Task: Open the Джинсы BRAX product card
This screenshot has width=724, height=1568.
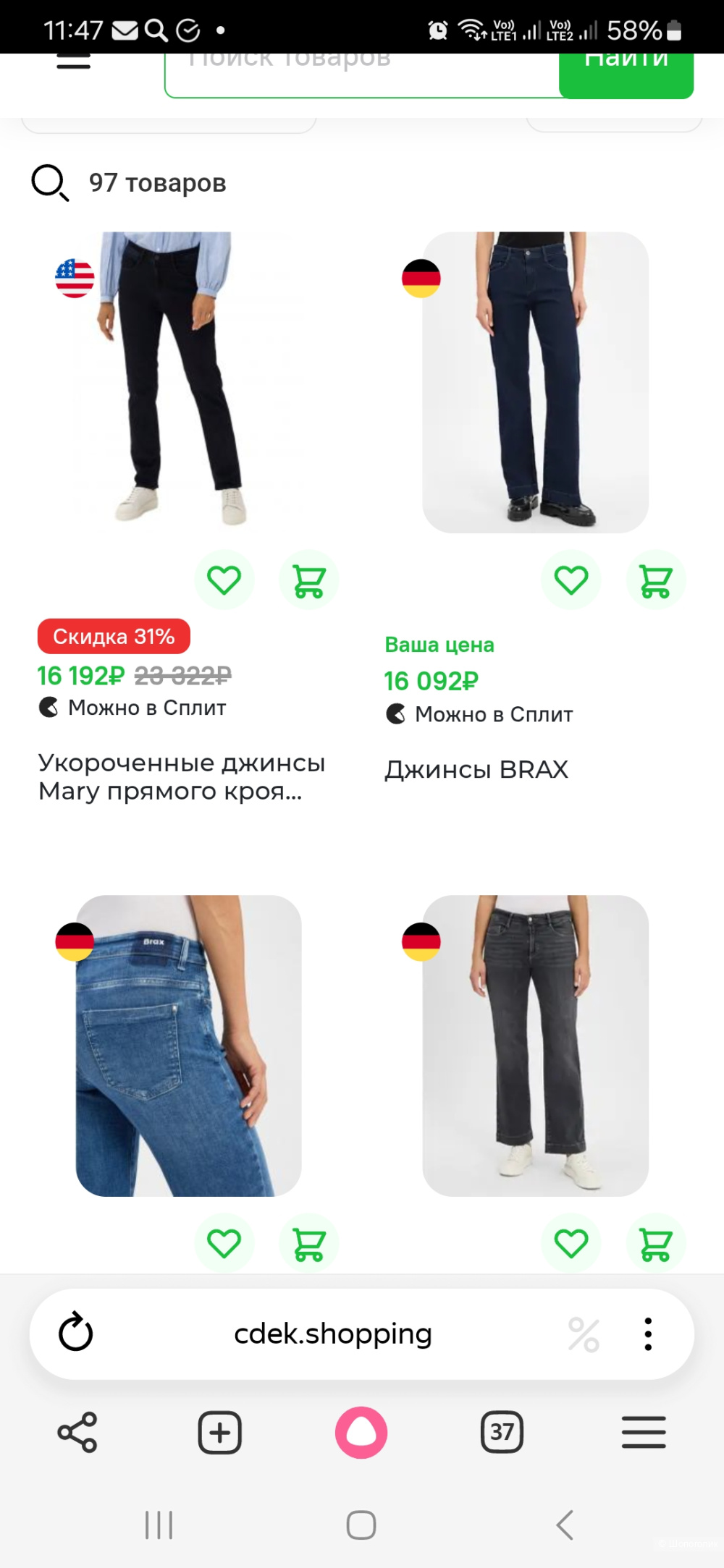Action: [x=476, y=769]
